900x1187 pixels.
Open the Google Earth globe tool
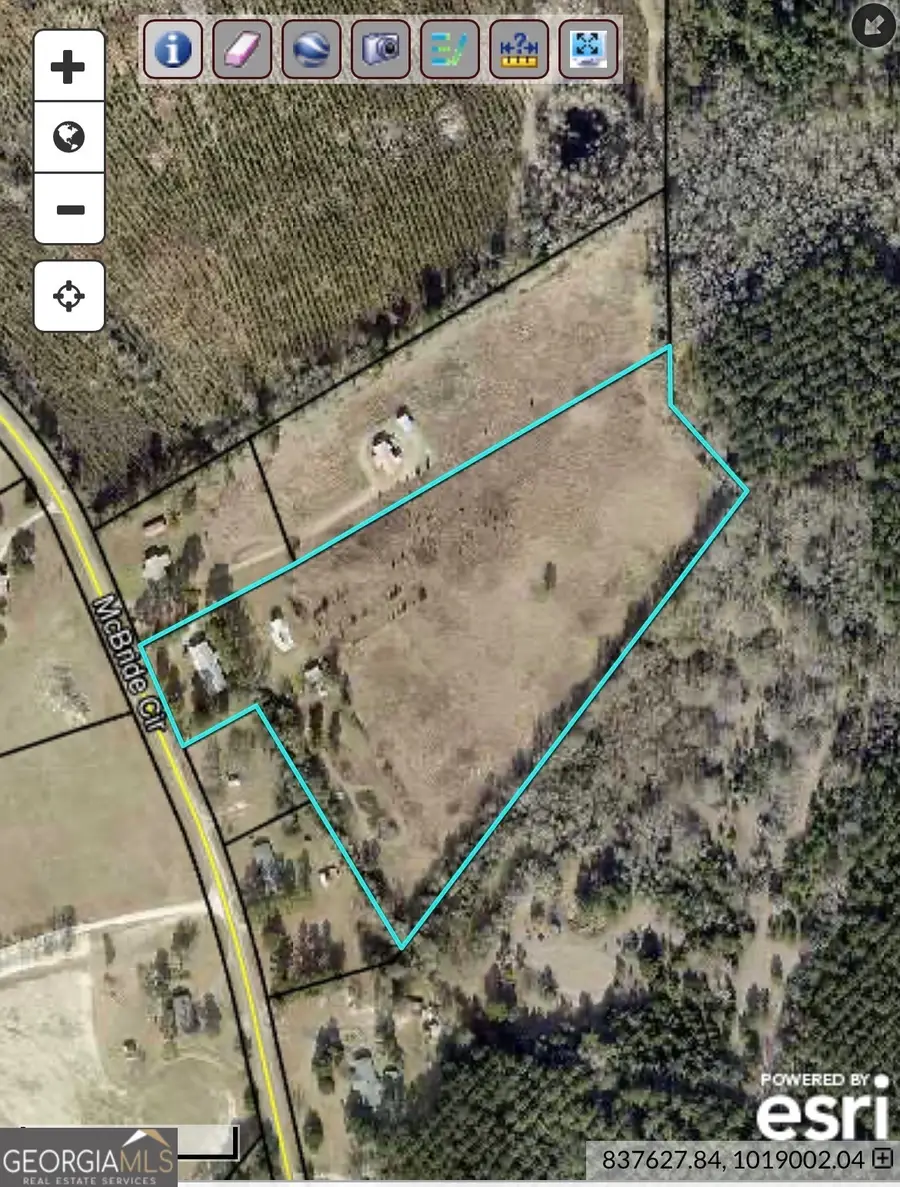pyautogui.click(x=310, y=50)
